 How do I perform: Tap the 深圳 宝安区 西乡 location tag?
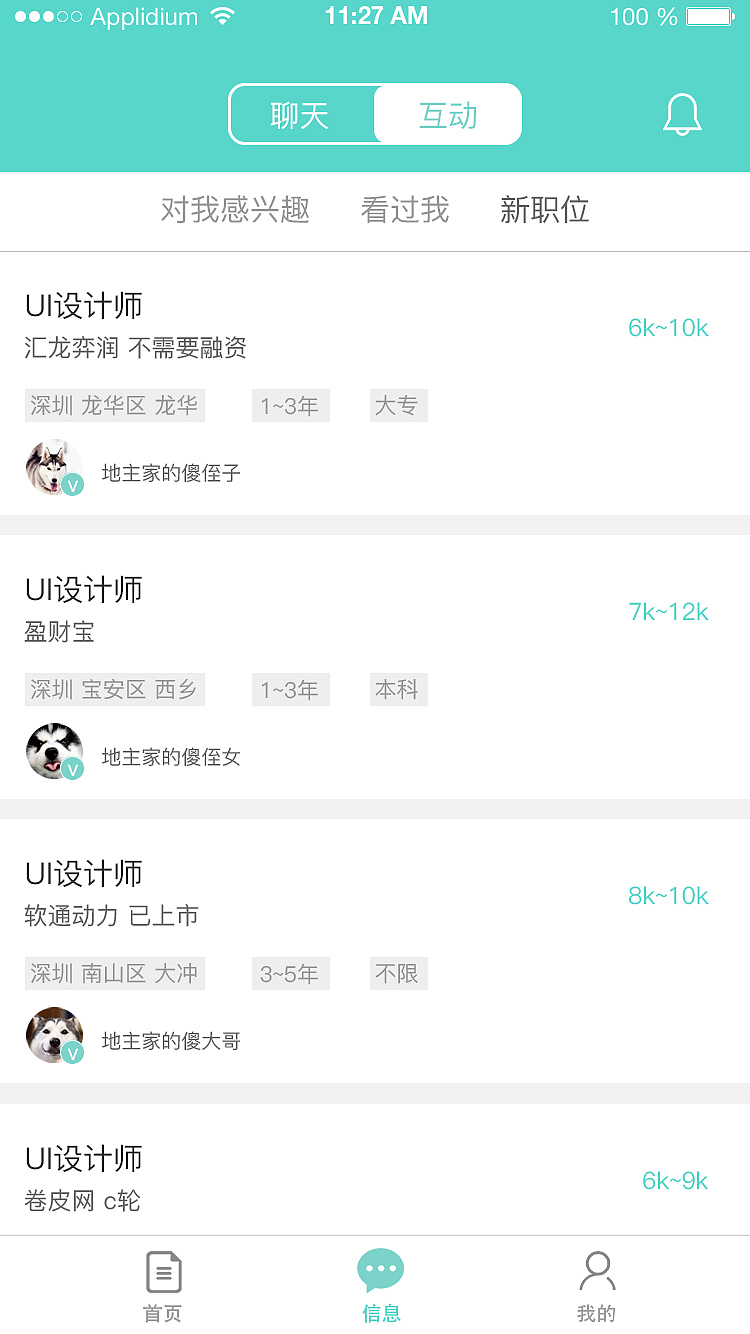pos(114,689)
